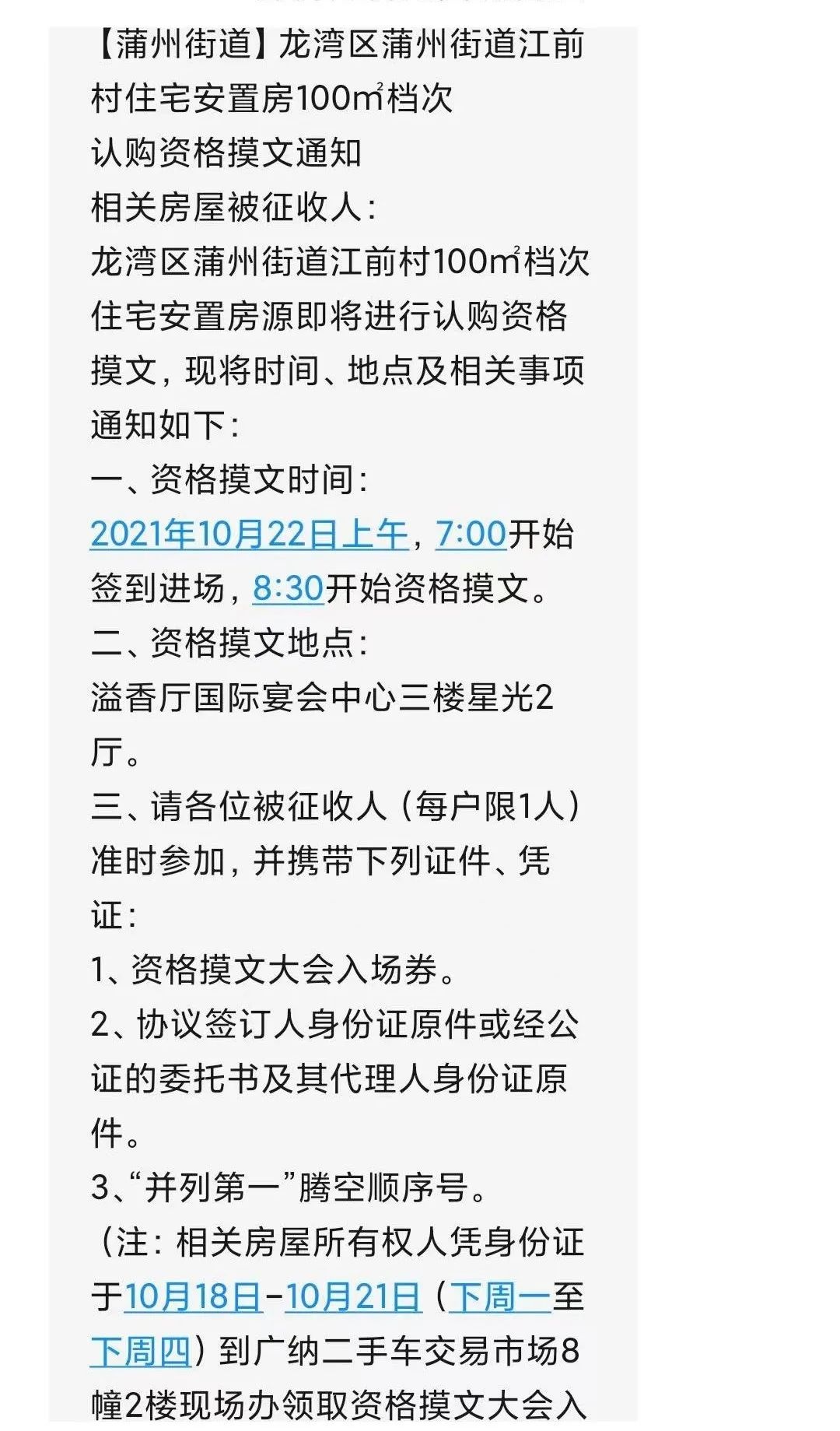Tap the 下周一 link
The image size is (840, 1431).
[x=500, y=1297]
